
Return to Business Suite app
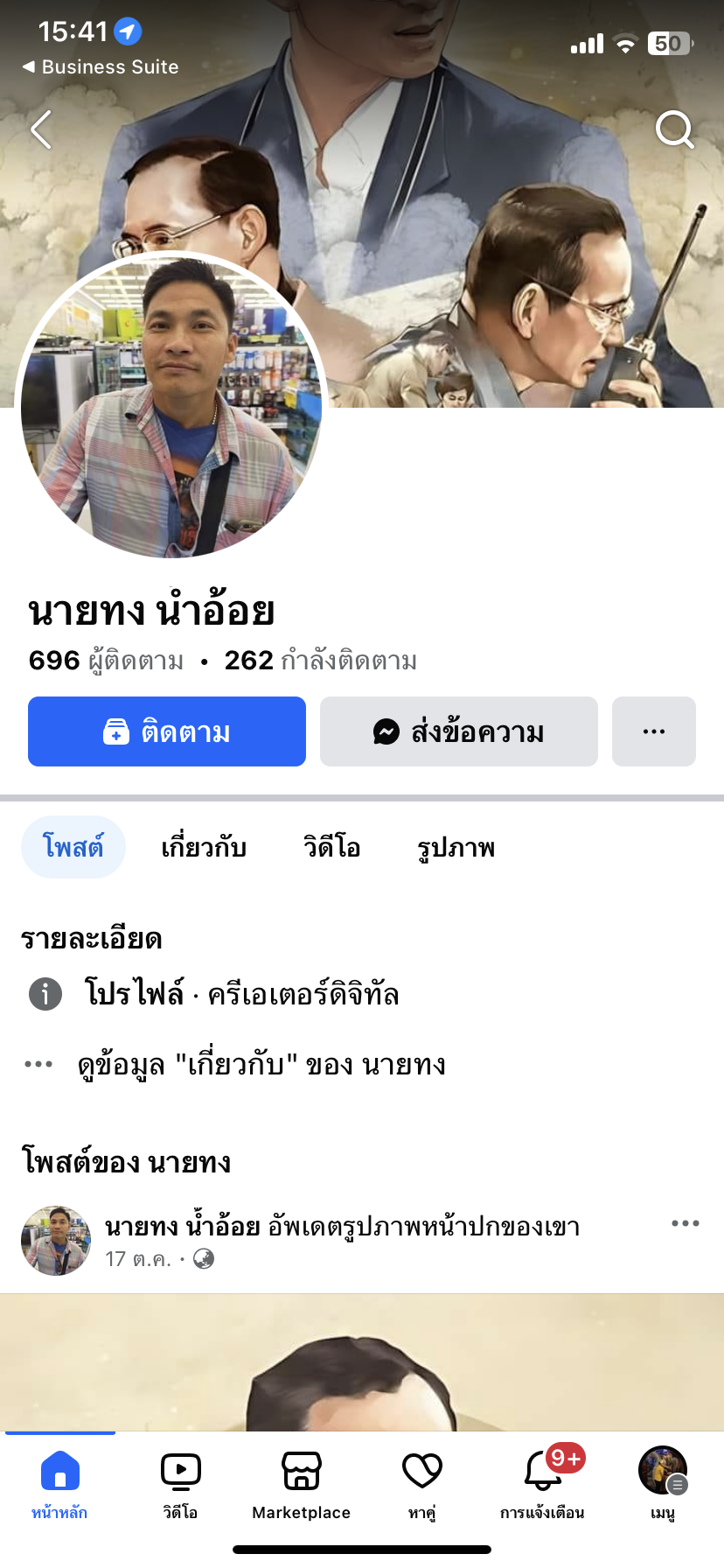pyautogui.click(x=101, y=67)
